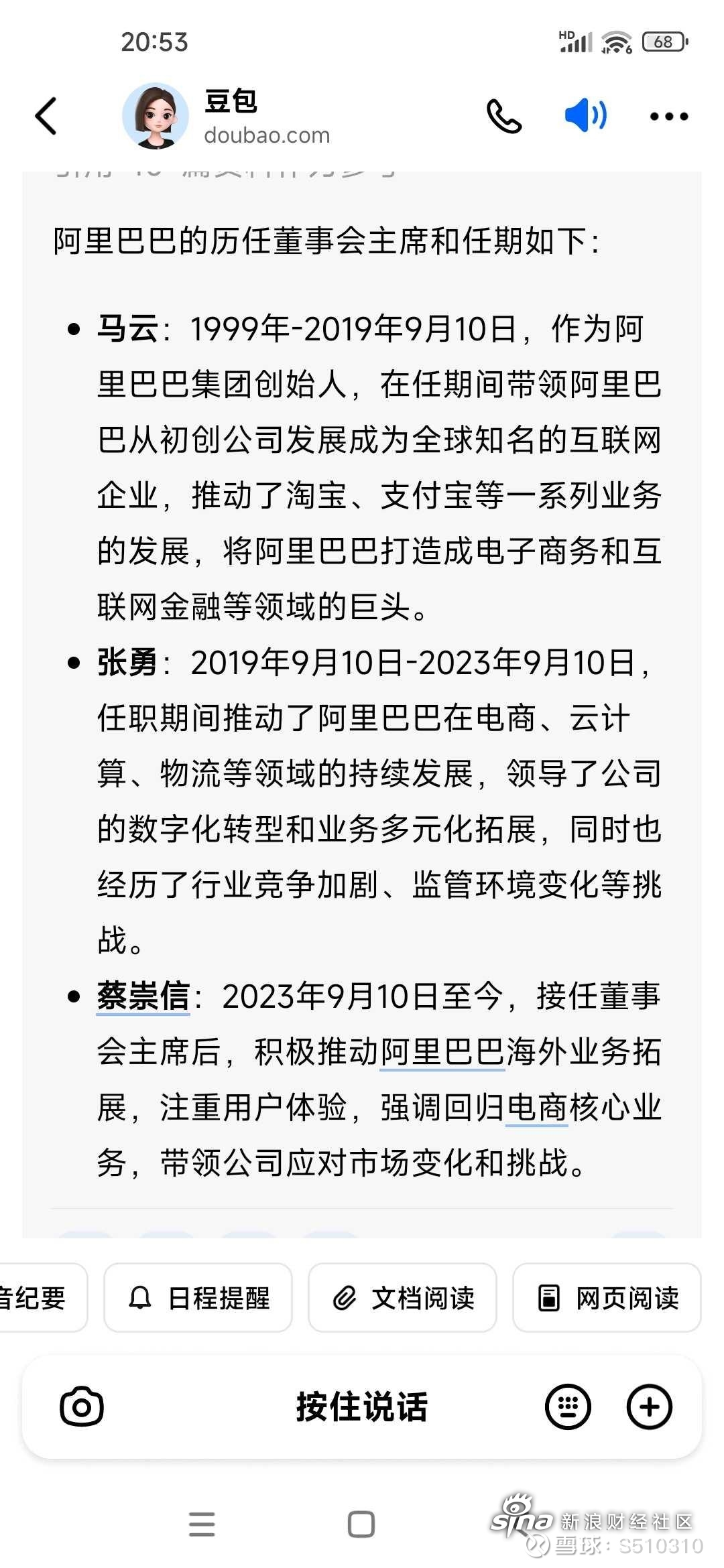The image size is (724, 1568).
Task: Open the plus attachment menu
Action: pos(649,1407)
